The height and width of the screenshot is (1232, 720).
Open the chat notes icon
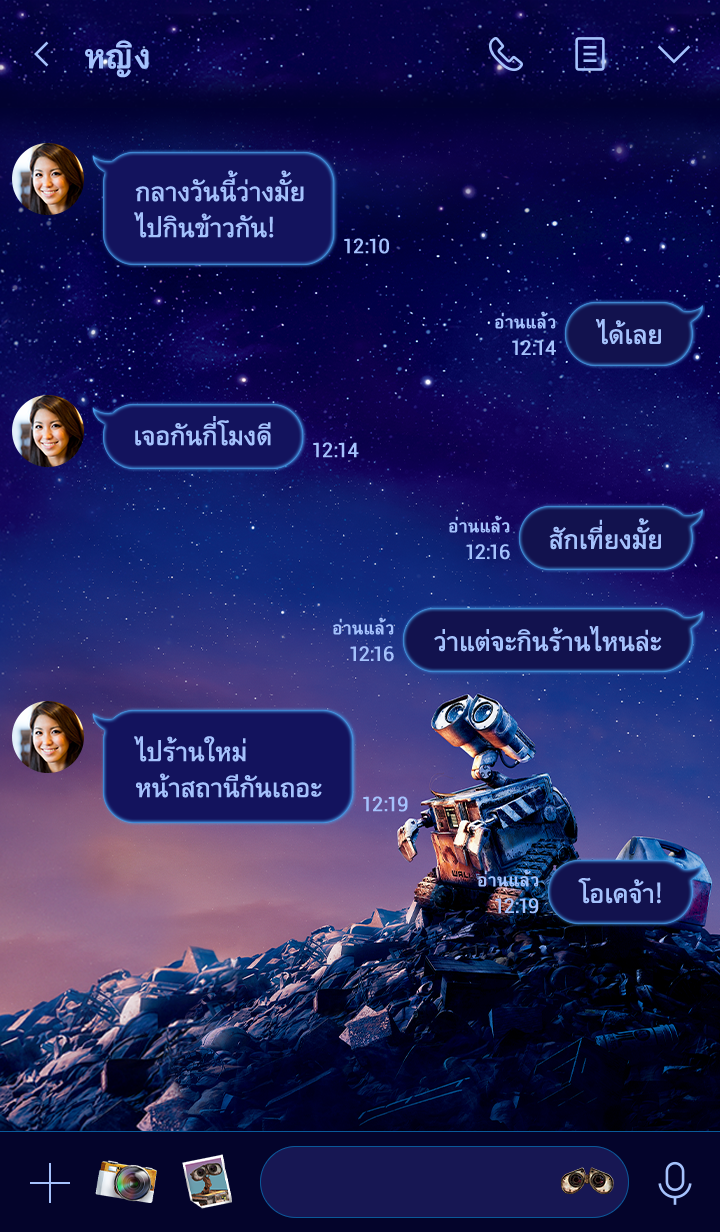(x=590, y=55)
